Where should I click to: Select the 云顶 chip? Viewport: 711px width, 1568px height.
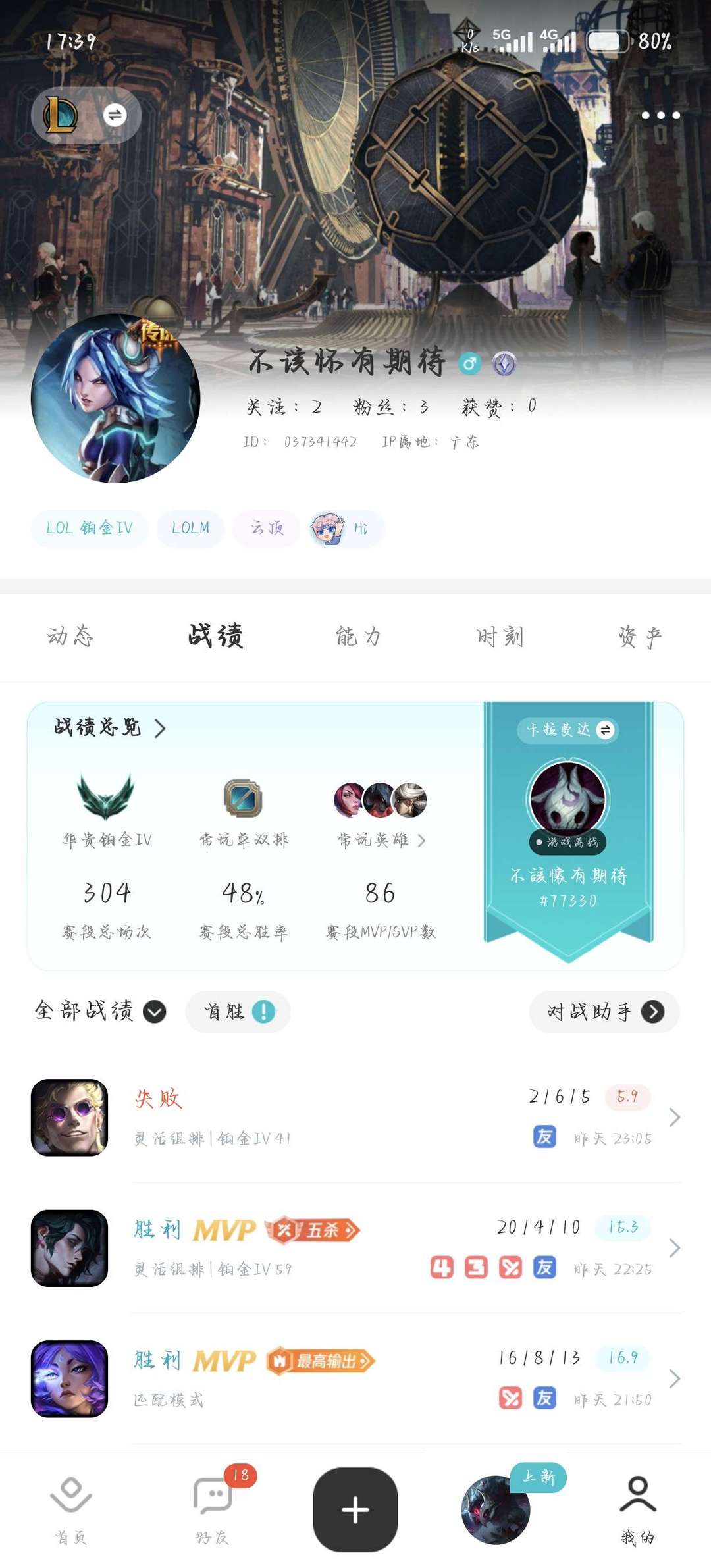[x=267, y=528]
